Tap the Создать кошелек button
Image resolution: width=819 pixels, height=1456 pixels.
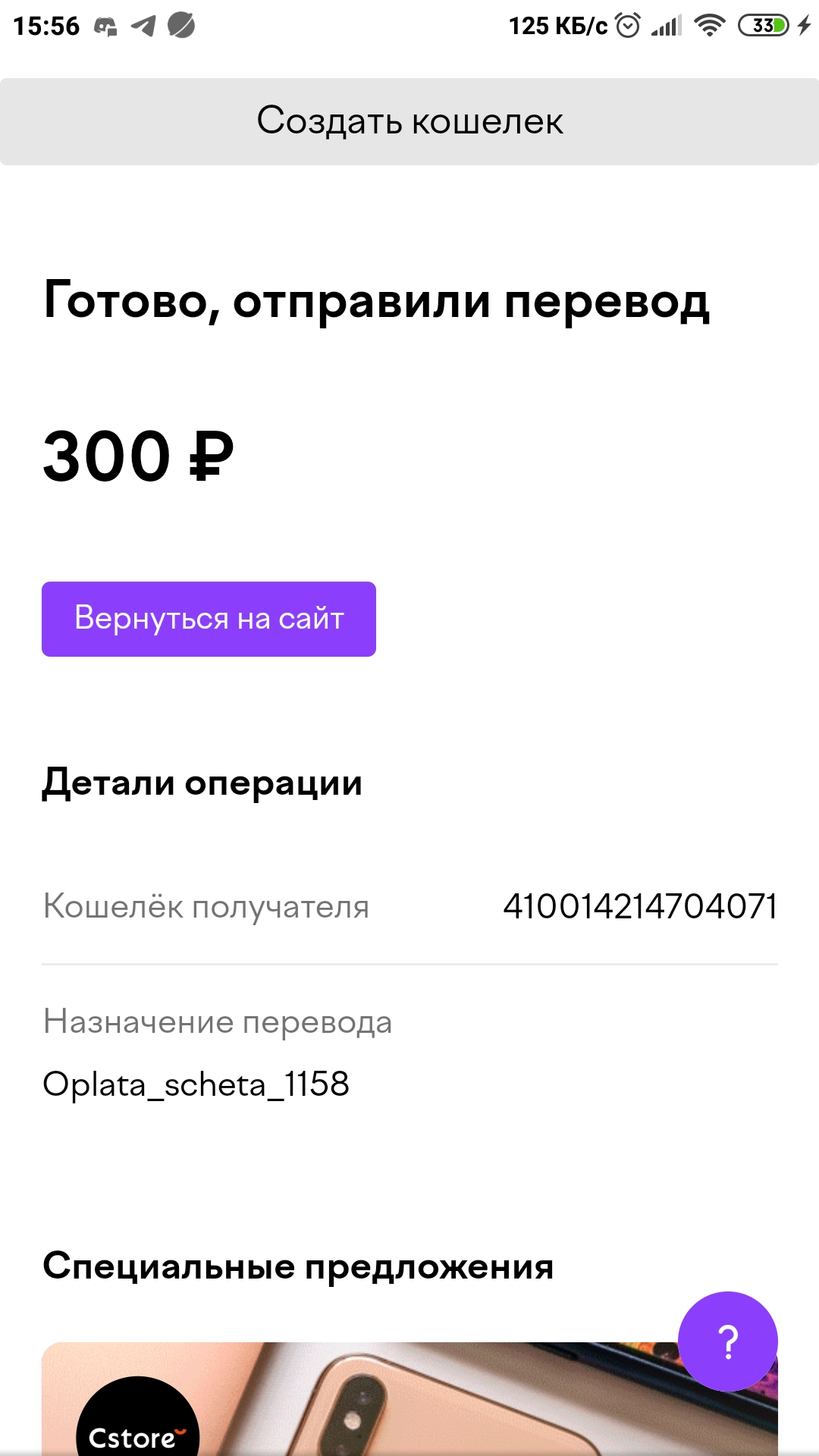coord(409,121)
